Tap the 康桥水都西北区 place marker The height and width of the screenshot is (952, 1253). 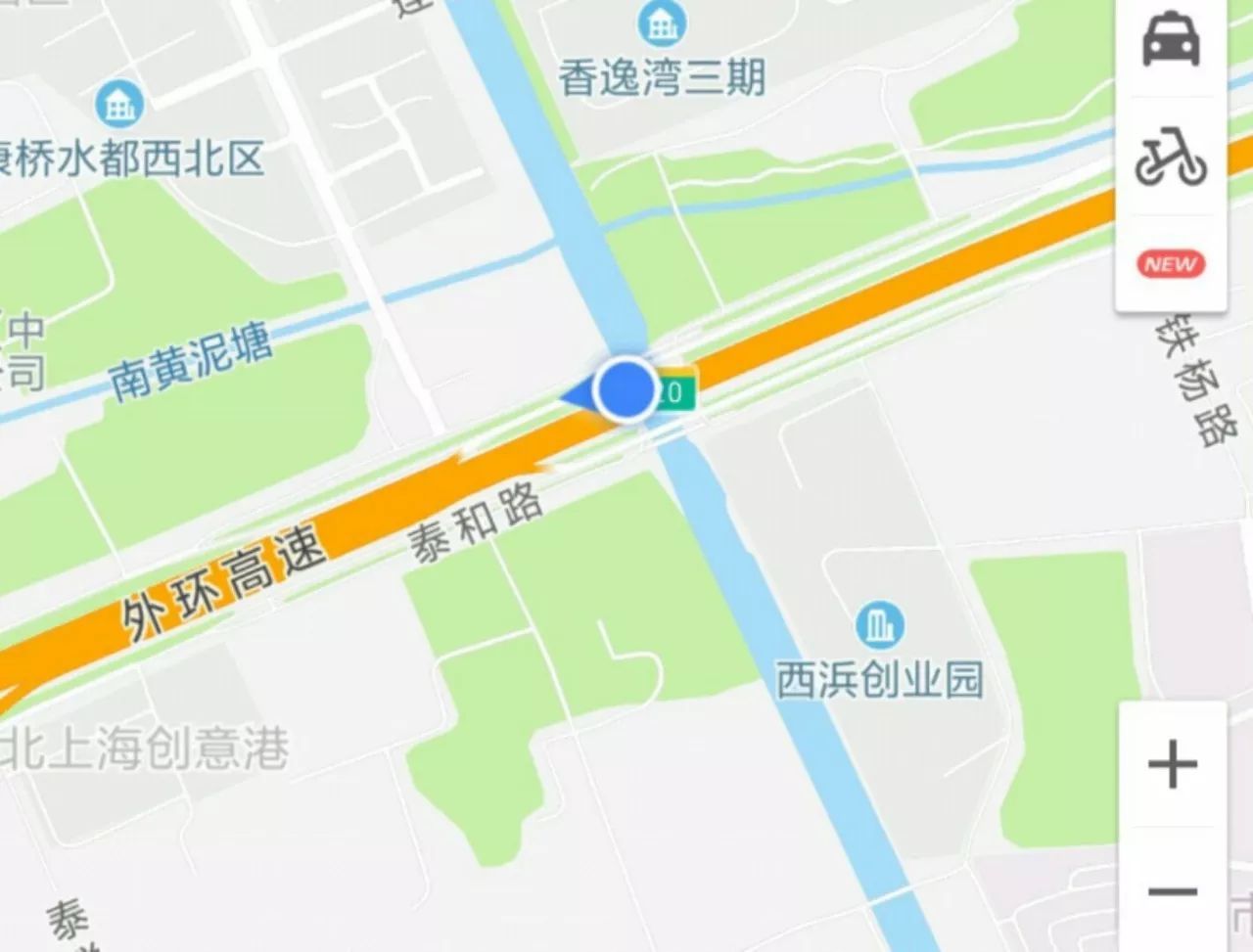coord(120,106)
